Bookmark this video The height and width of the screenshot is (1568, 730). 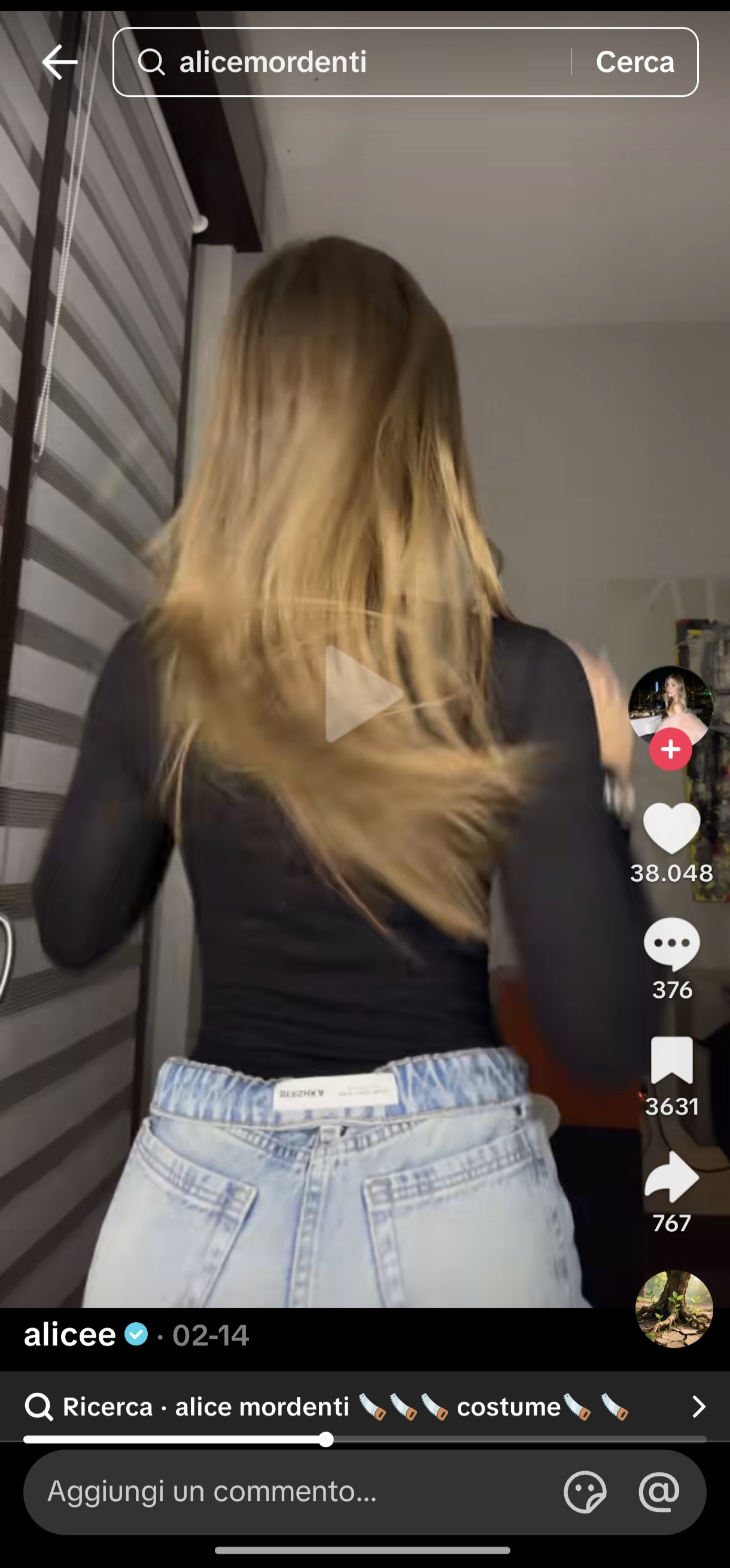click(671, 1061)
